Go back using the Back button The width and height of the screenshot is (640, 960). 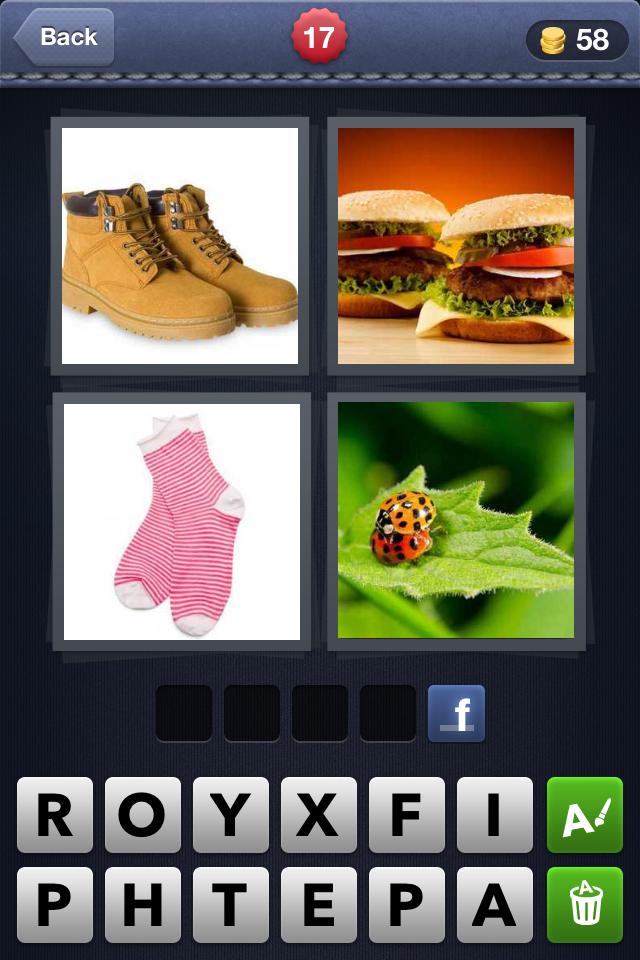point(64,37)
